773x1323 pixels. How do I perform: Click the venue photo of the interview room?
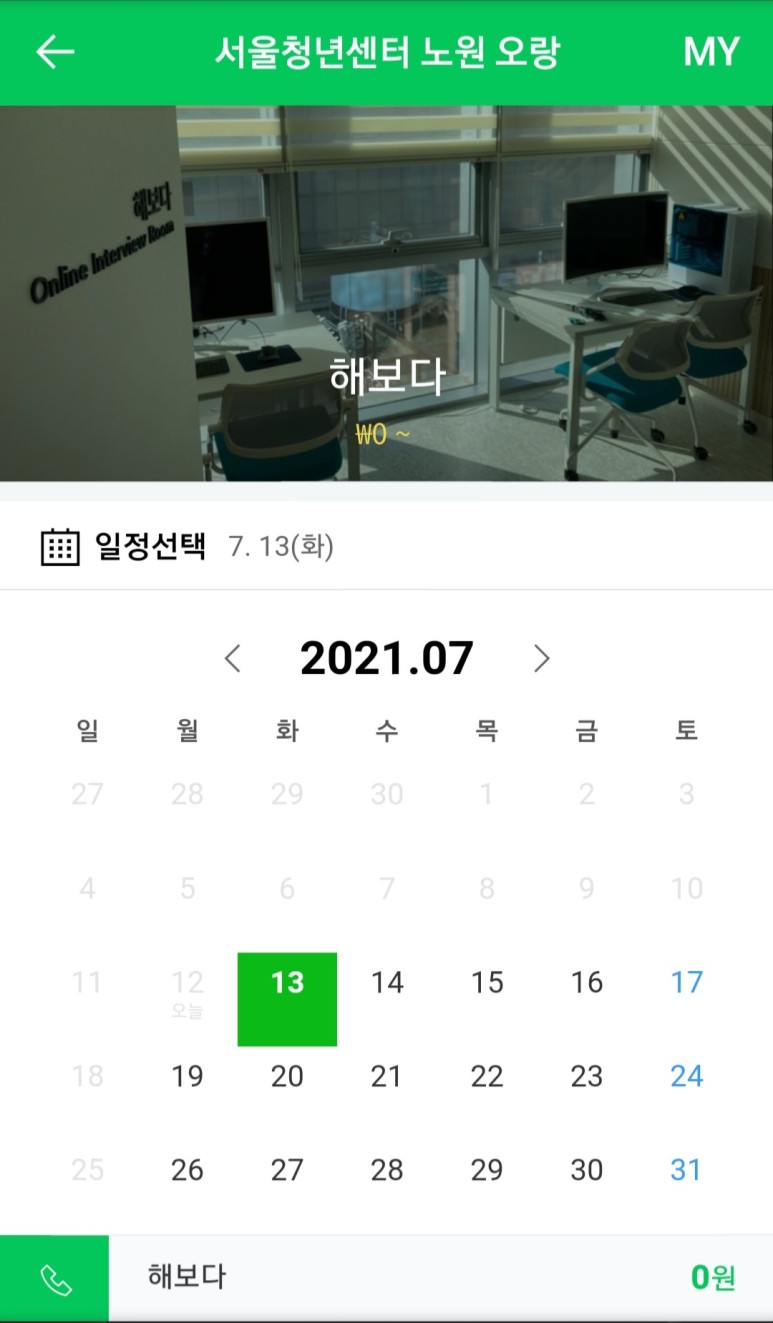pyautogui.click(x=386, y=250)
